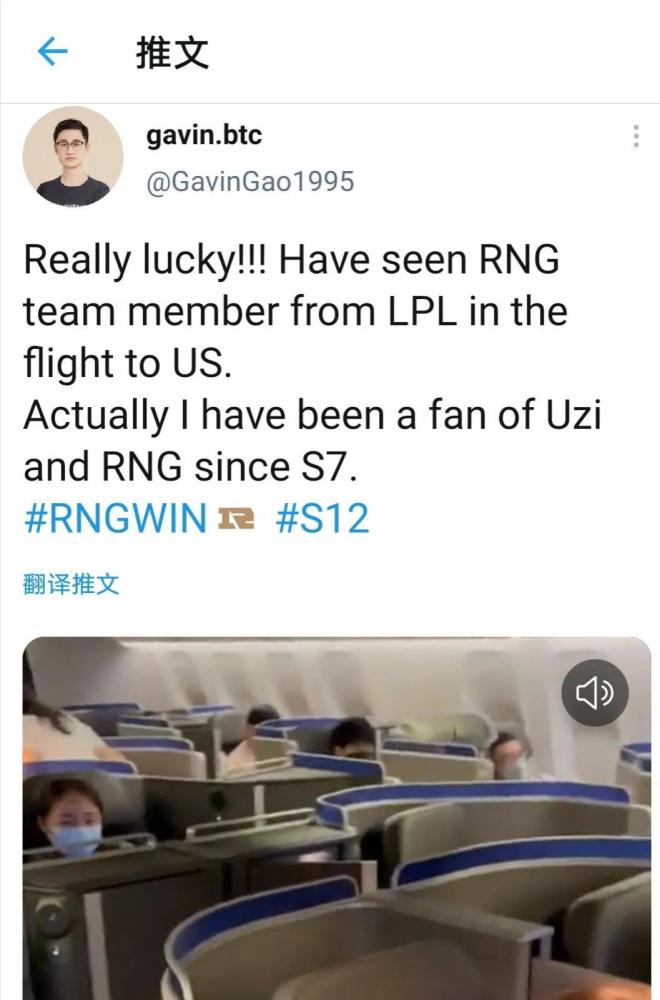Screen dimensions: 660x1000
Task: Open gavin.btc's profile picture
Action: click(x=73, y=157)
